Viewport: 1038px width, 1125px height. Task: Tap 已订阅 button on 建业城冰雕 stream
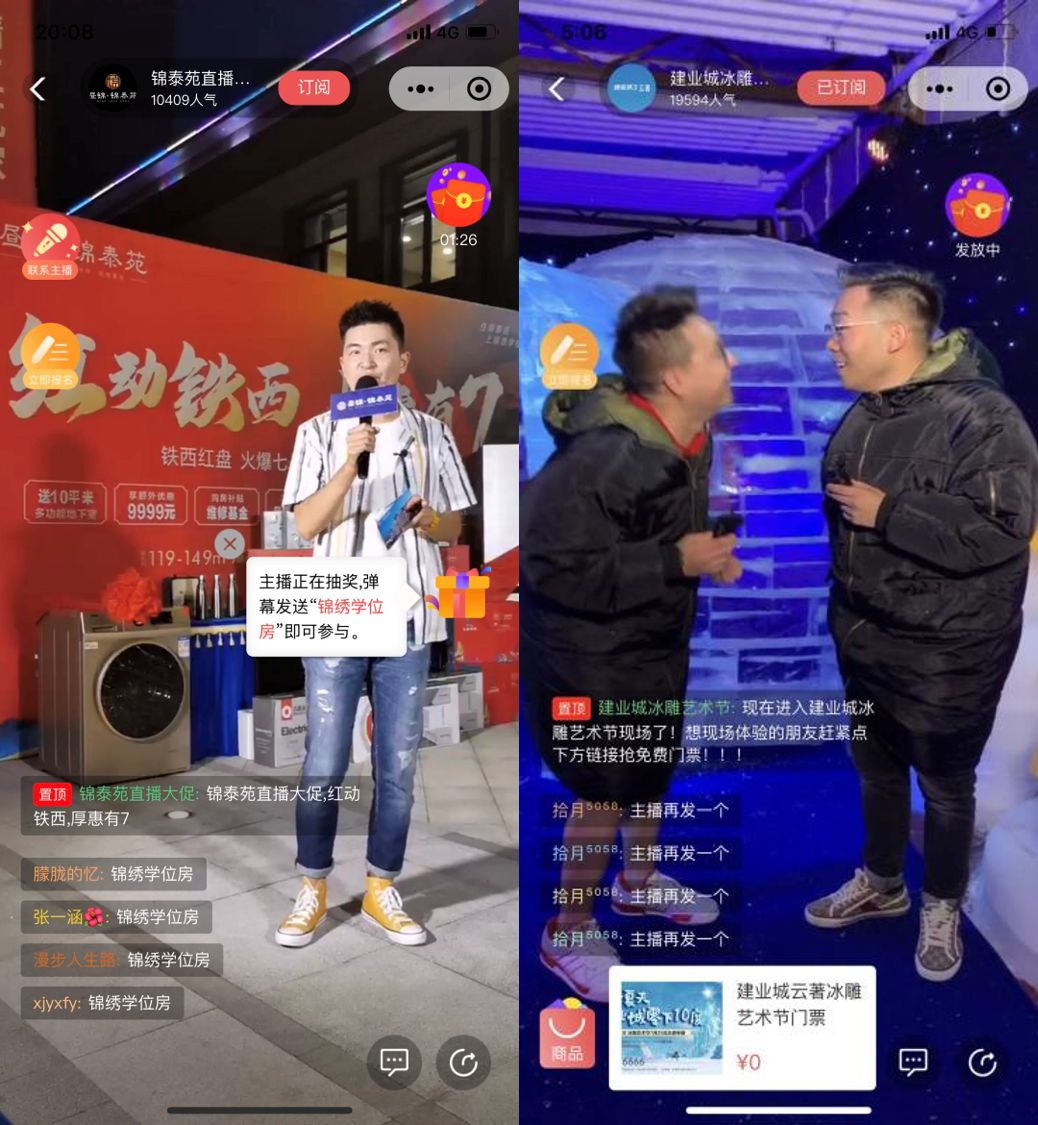click(841, 88)
